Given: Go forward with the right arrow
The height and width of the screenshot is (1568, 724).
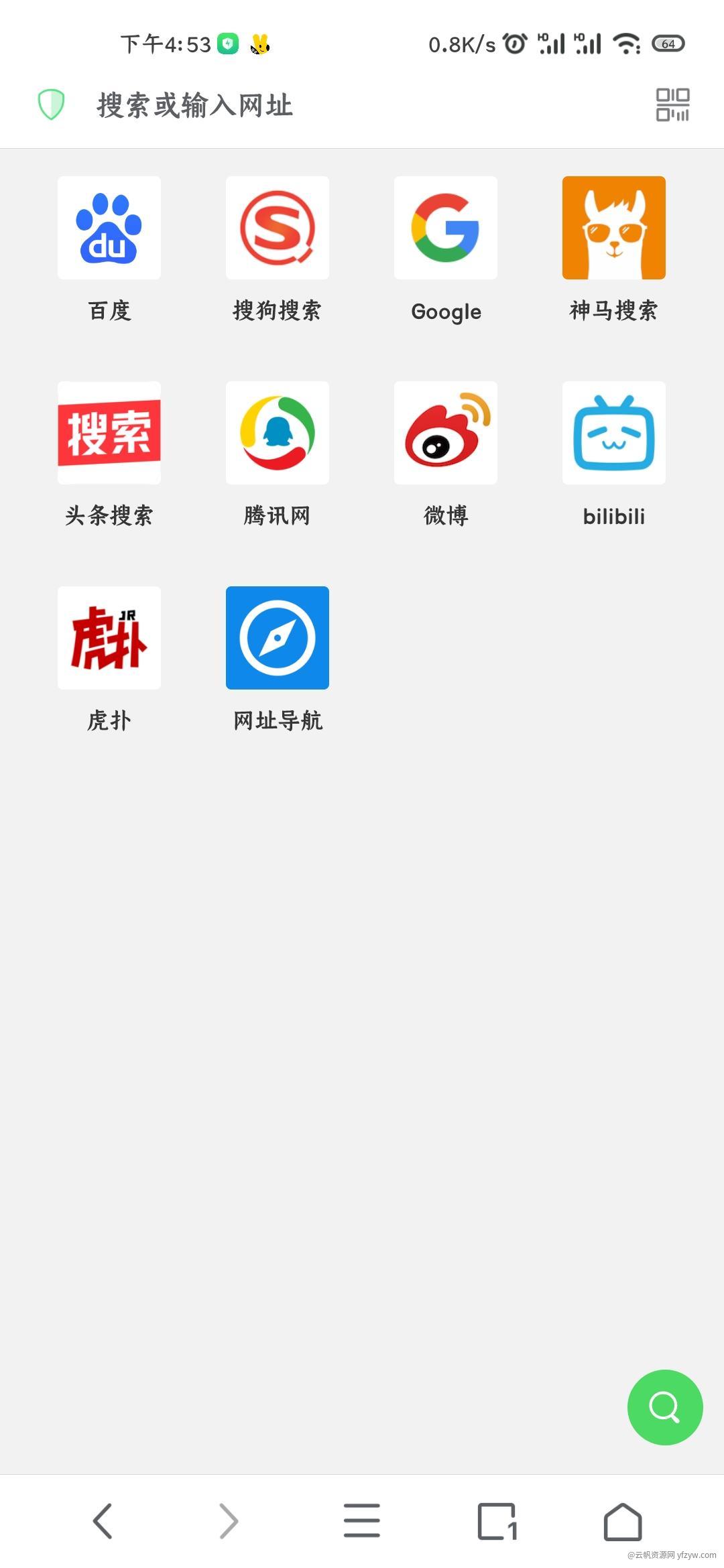Looking at the screenshot, I should (x=229, y=1521).
